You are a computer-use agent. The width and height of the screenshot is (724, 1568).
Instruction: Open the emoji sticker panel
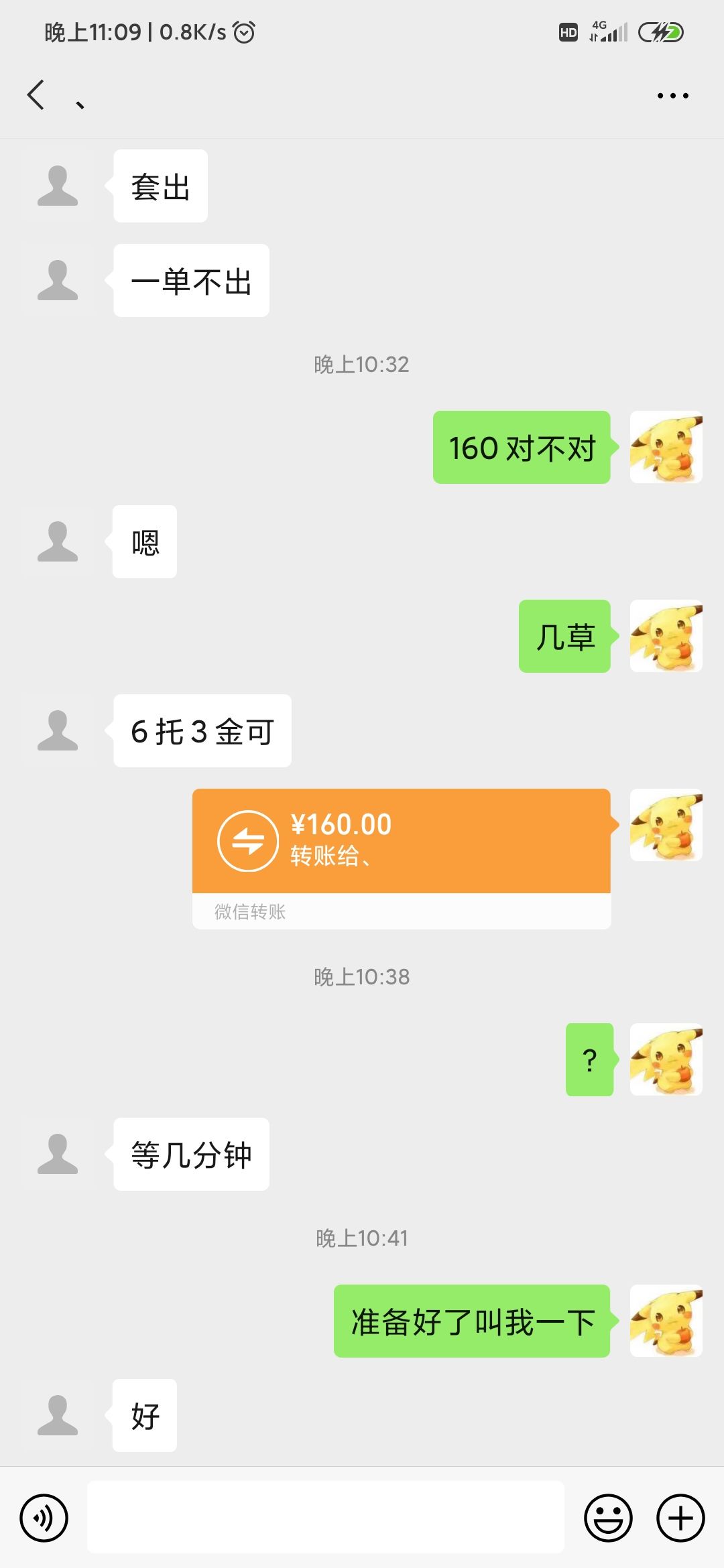608,1518
